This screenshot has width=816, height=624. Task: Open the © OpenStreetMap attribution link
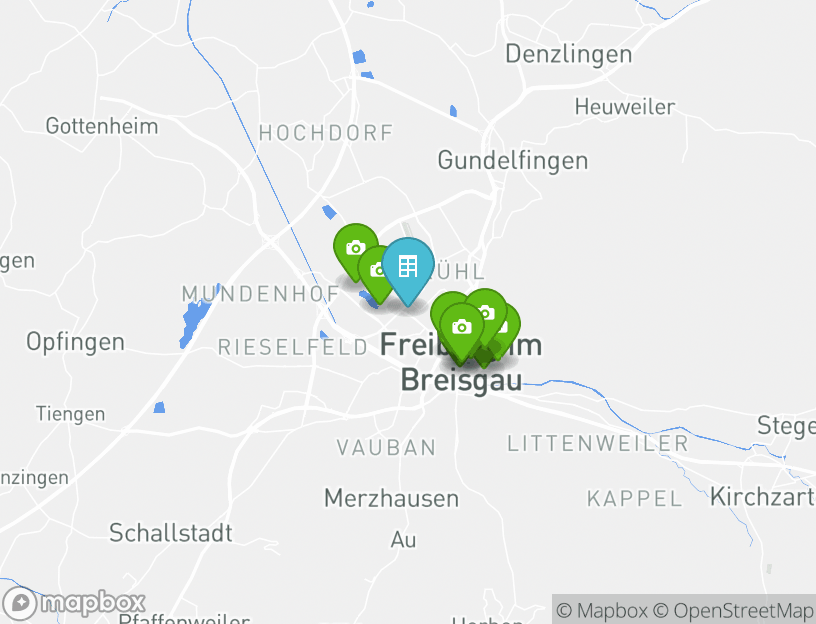pos(733,610)
